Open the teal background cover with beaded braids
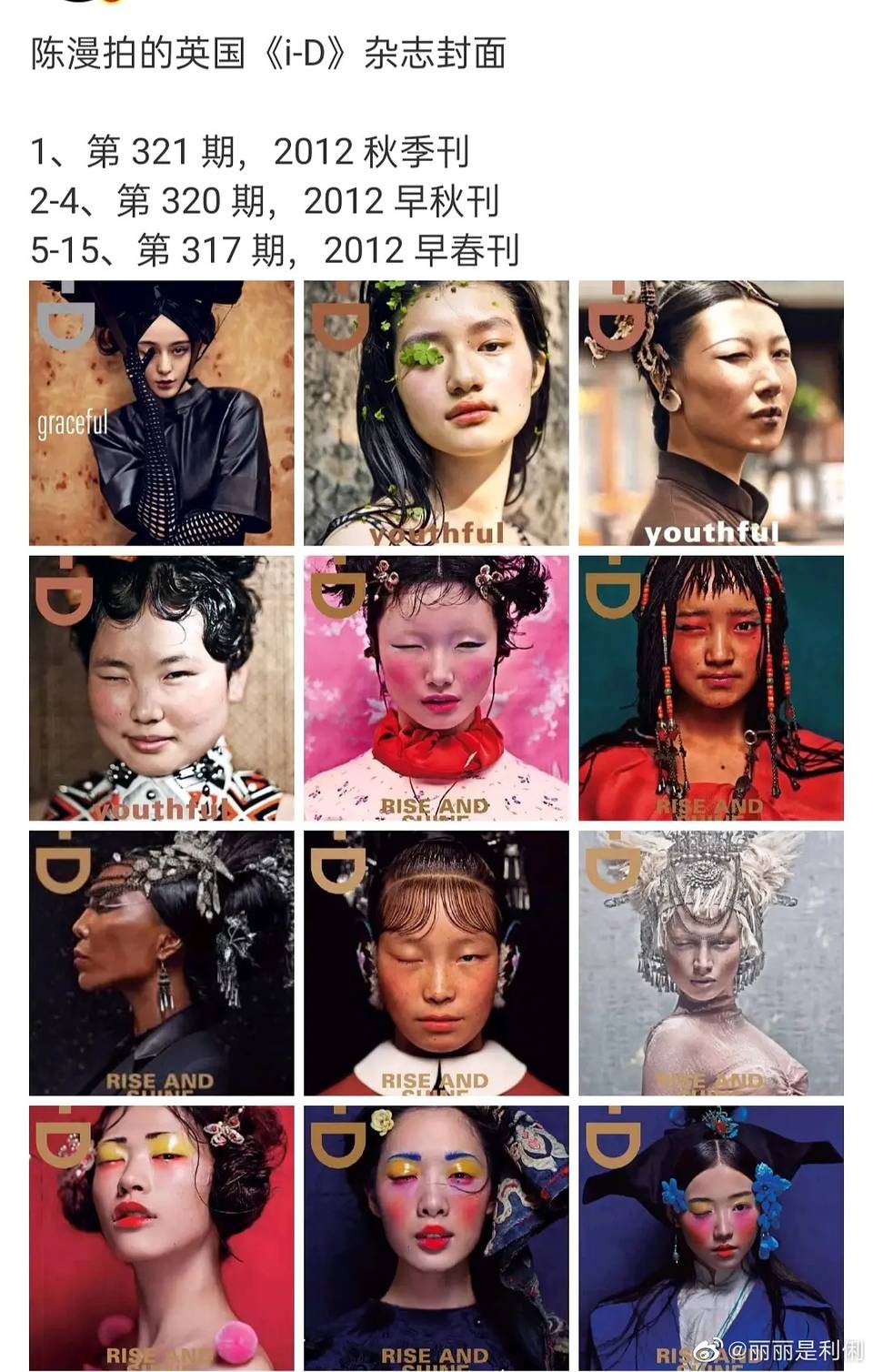The height and width of the screenshot is (1372, 873). click(x=710, y=688)
